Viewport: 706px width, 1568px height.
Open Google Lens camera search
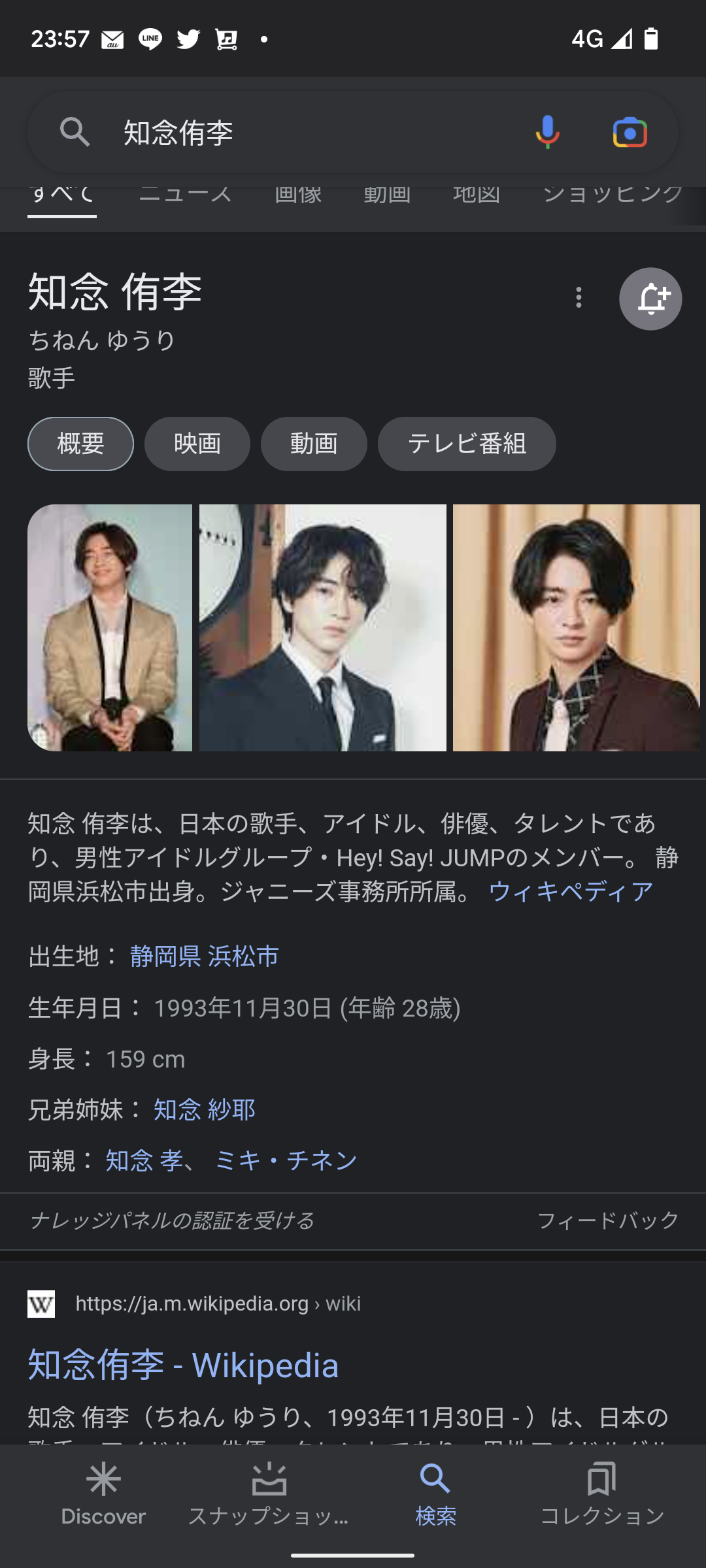coord(630,133)
